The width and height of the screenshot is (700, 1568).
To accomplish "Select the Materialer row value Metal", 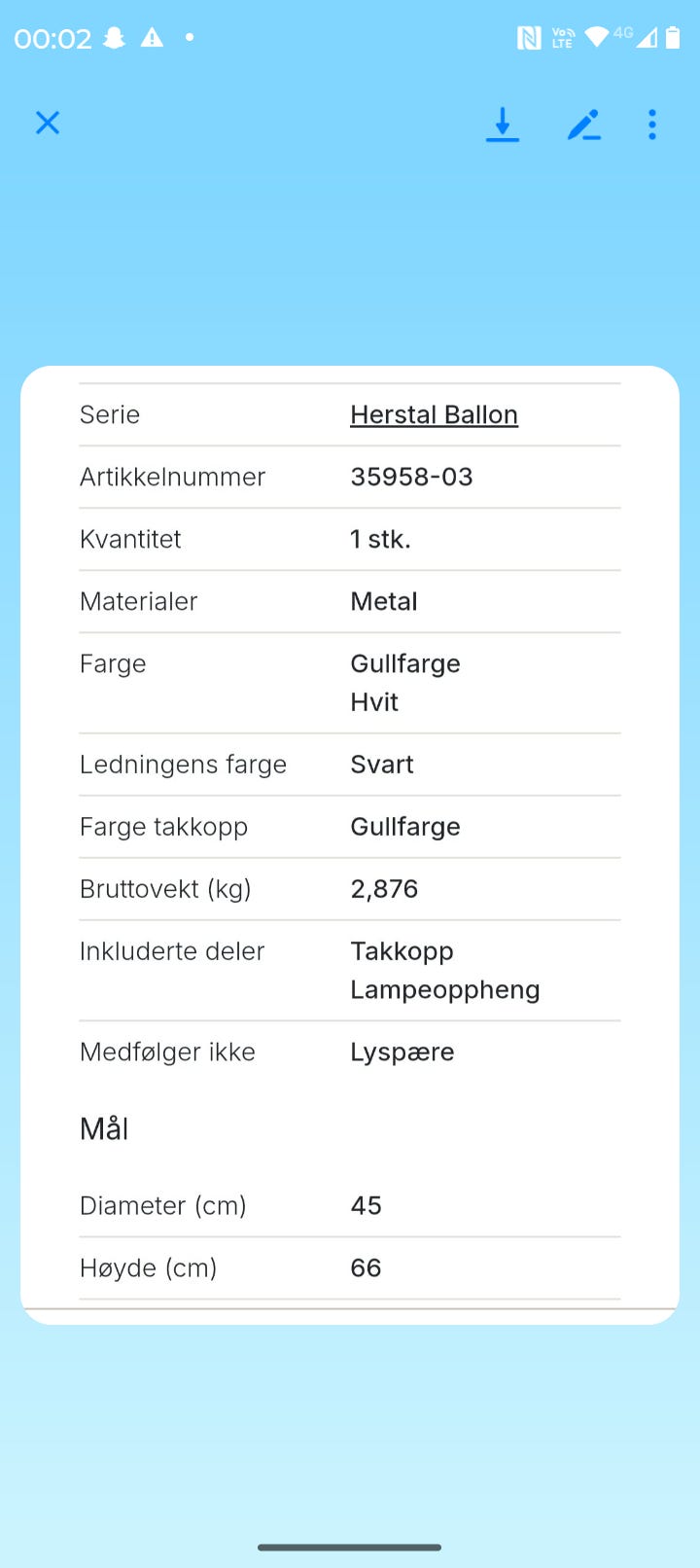I will point(384,601).
